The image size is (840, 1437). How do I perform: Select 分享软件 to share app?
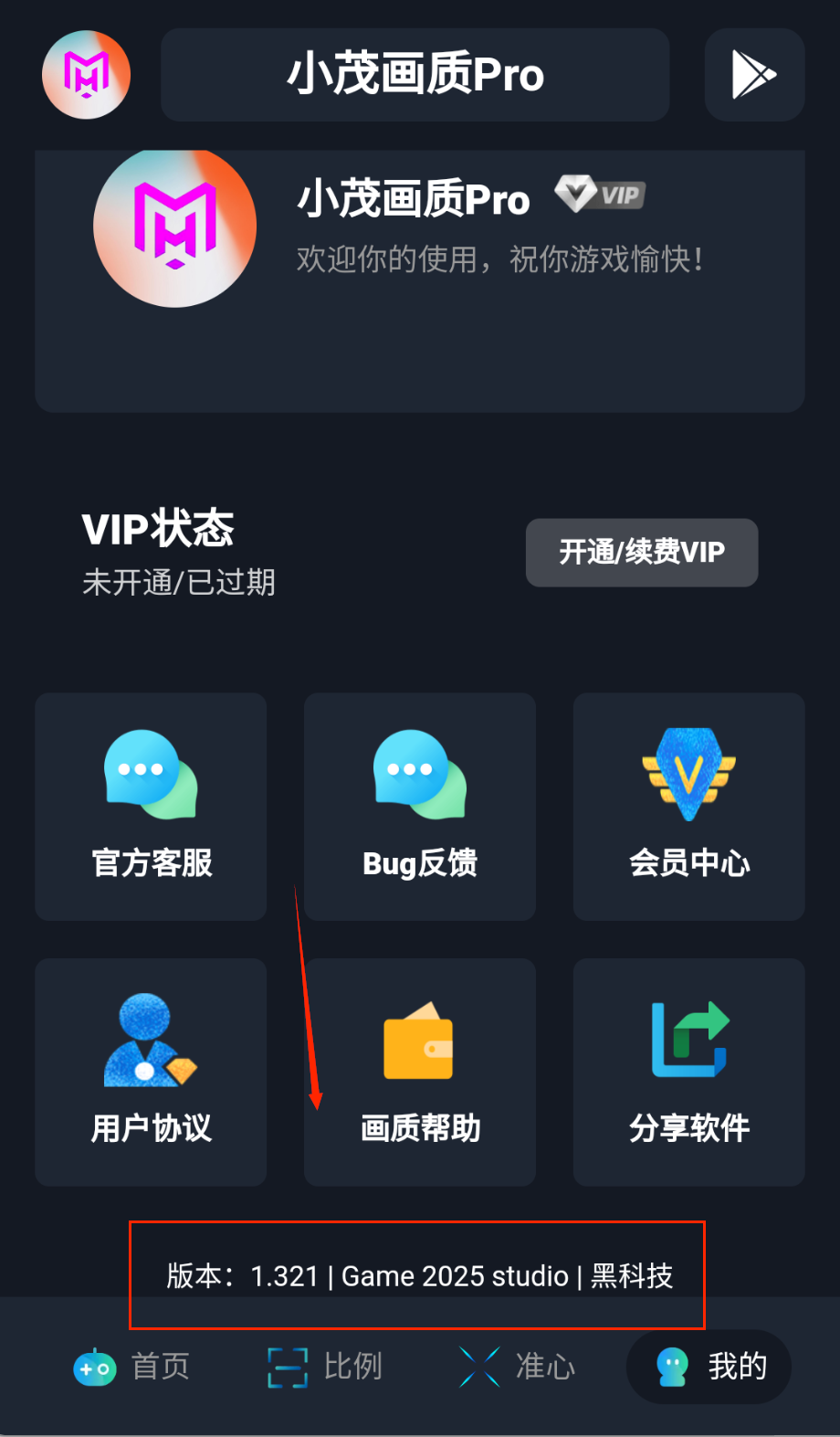(688, 1072)
